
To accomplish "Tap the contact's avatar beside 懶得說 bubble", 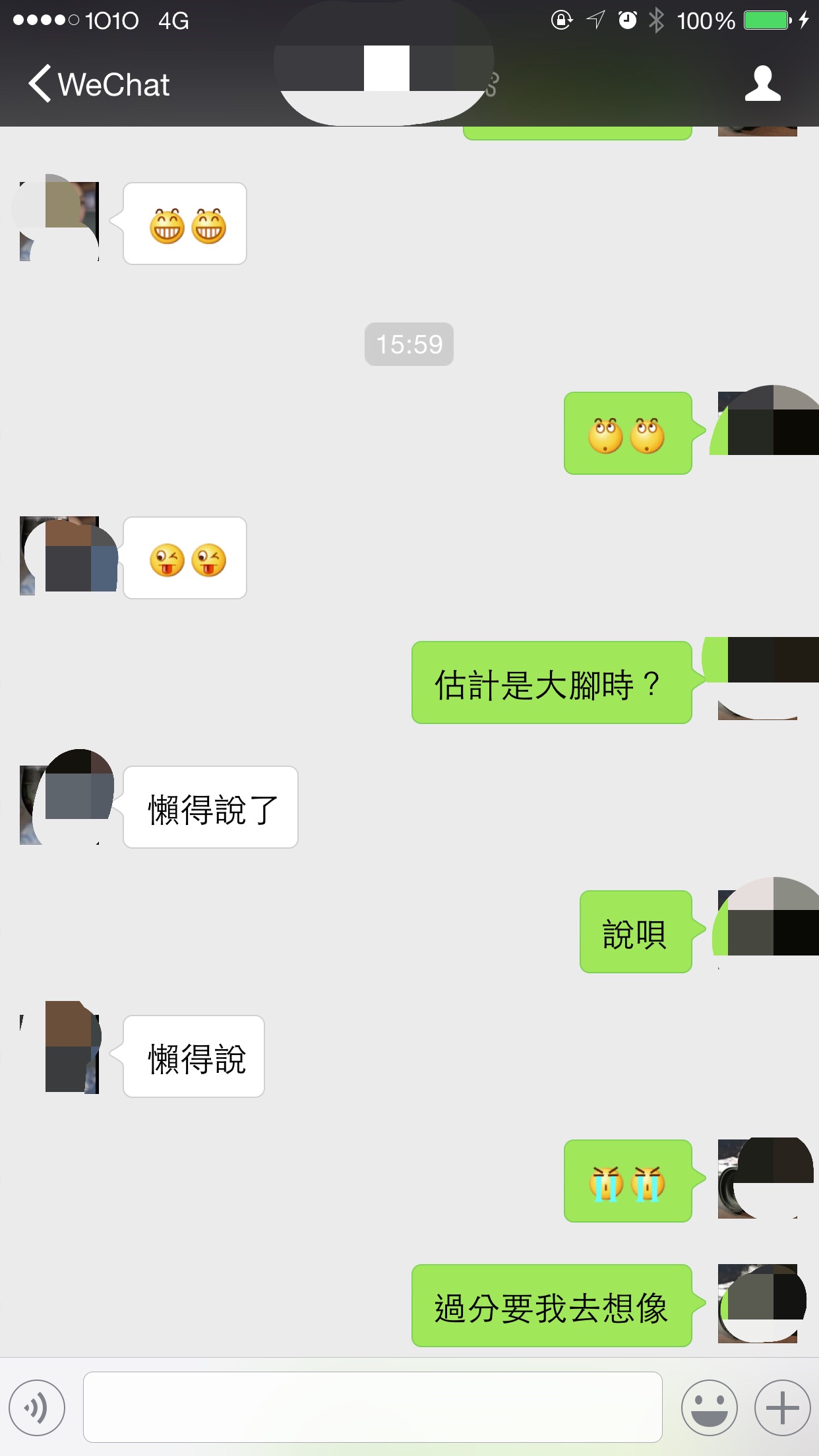I will (x=60, y=1054).
